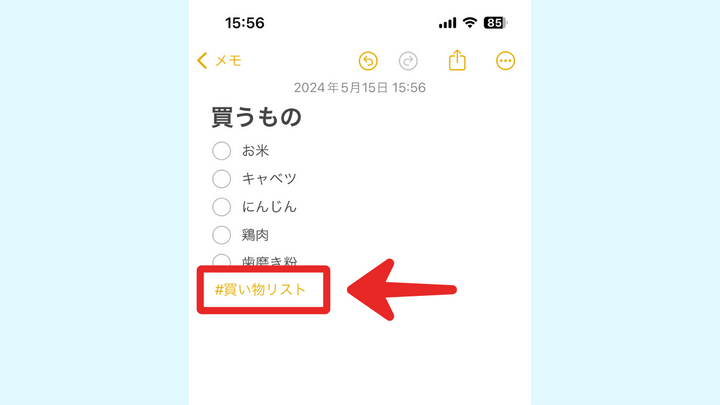Image resolution: width=720 pixels, height=405 pixels.
Task: Tick the にんじん checkbox
Action: (x=222, y=207)
